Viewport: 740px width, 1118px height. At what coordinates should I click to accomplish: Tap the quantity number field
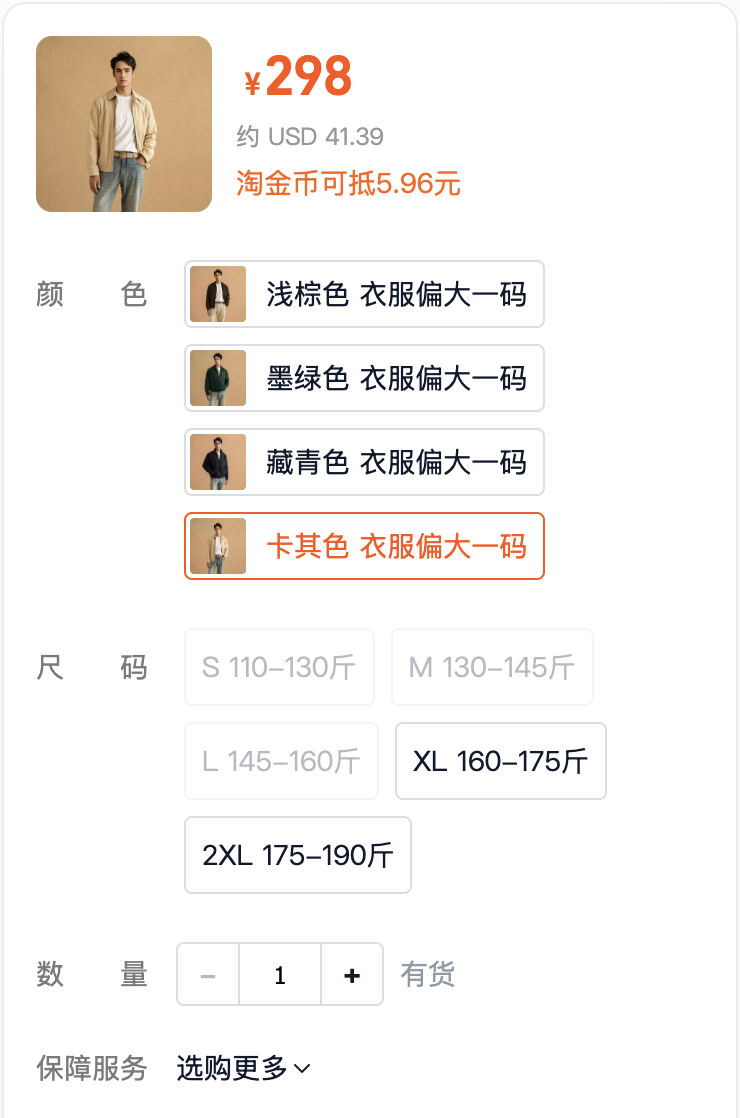[280, 975]
